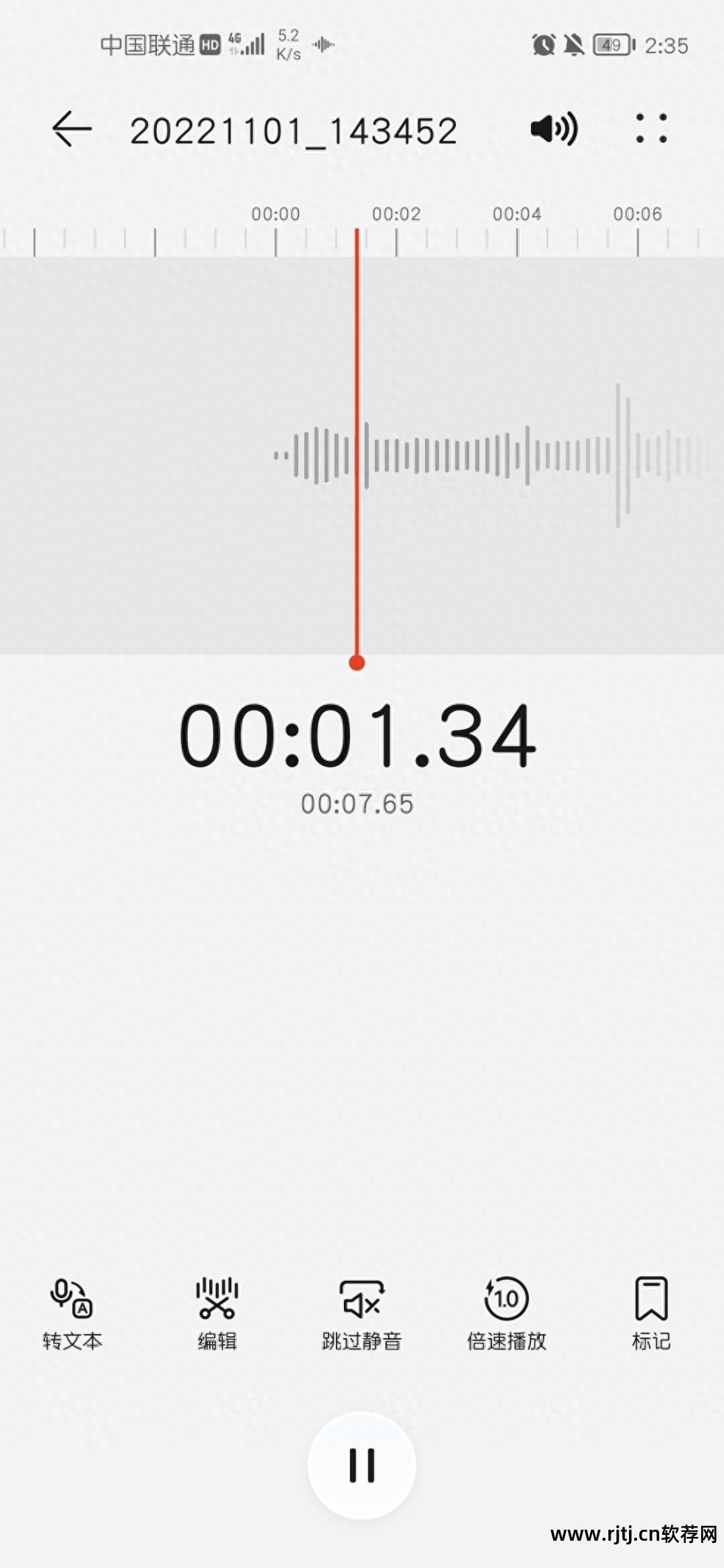Pause the recording playback
This screenshot has width=724, height=1568.
pos(362,1465)
